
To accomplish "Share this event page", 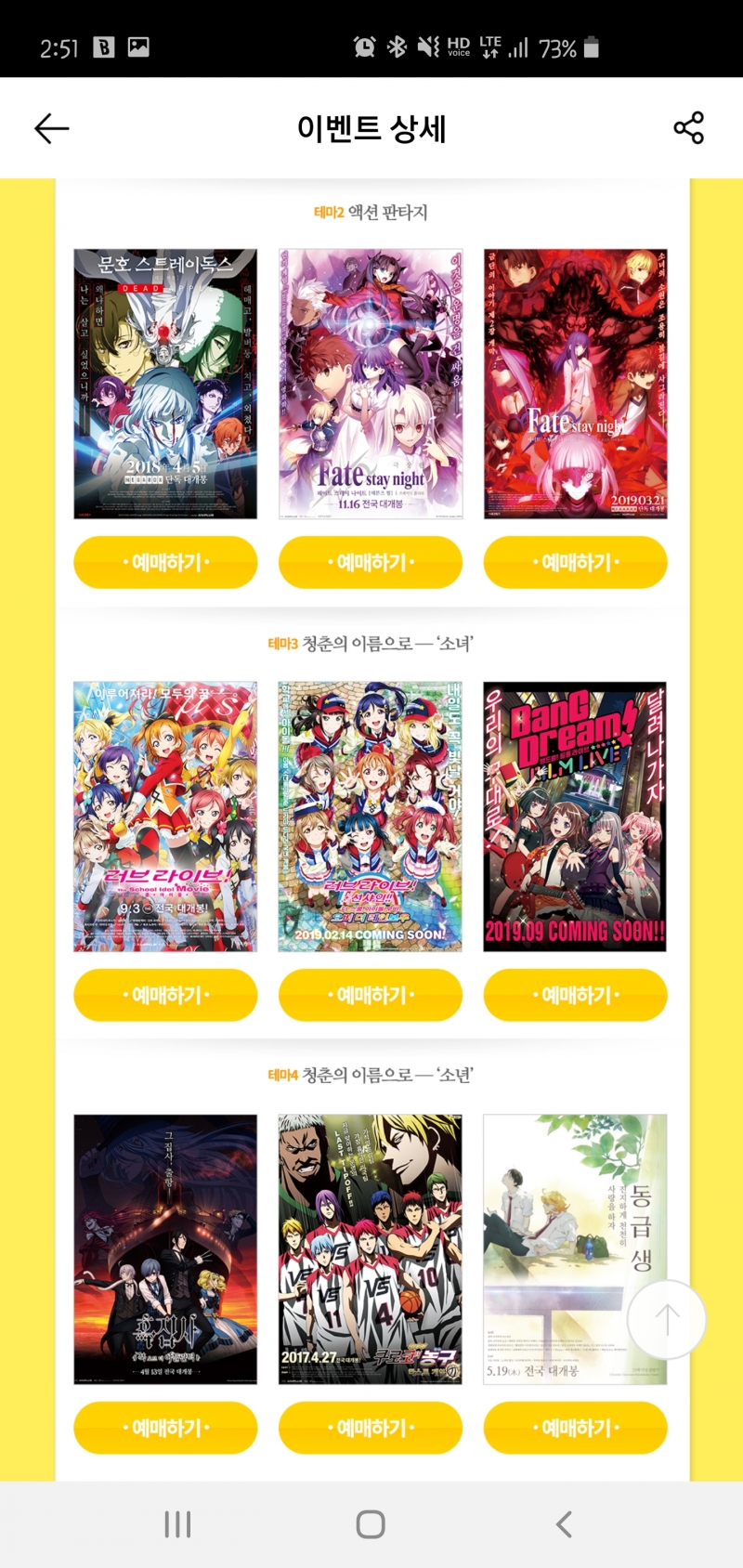I will [x=688, y=128].
